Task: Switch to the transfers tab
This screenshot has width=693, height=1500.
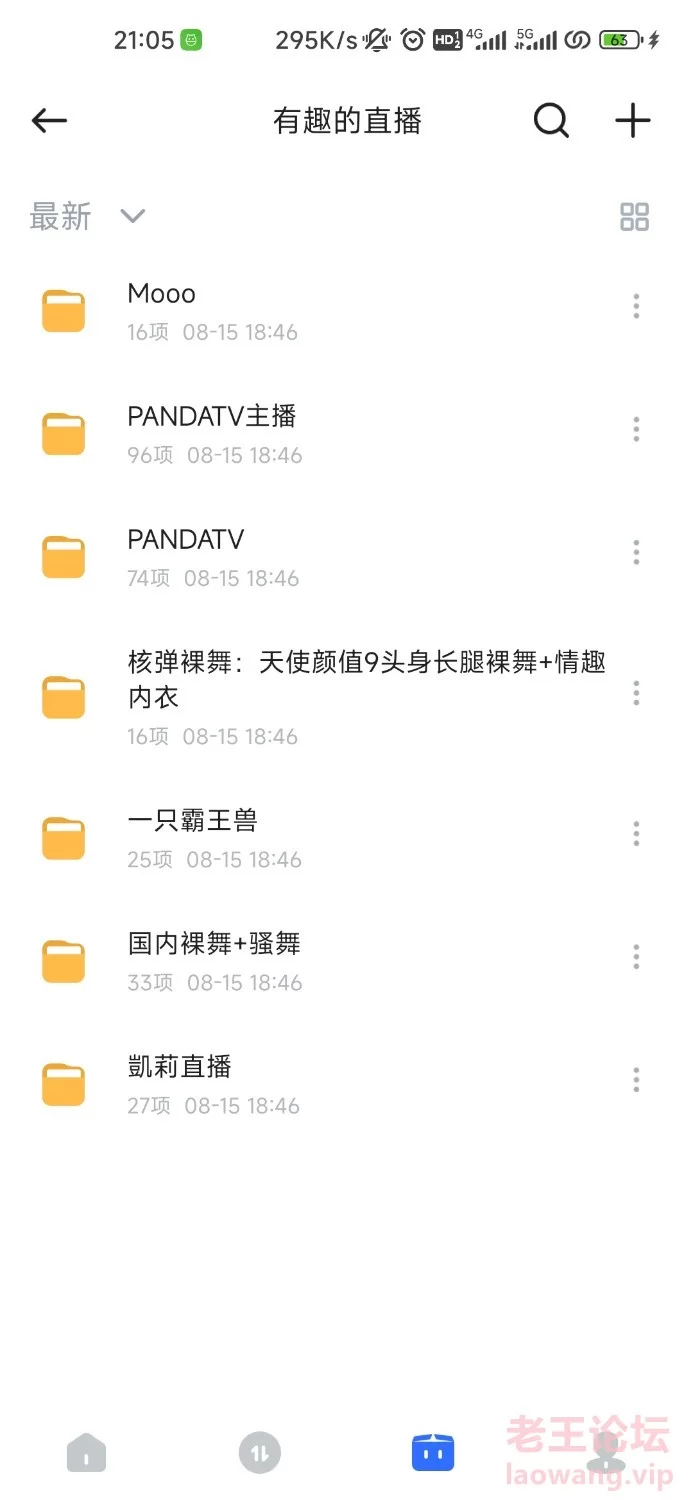Action: click(260, 1452)
